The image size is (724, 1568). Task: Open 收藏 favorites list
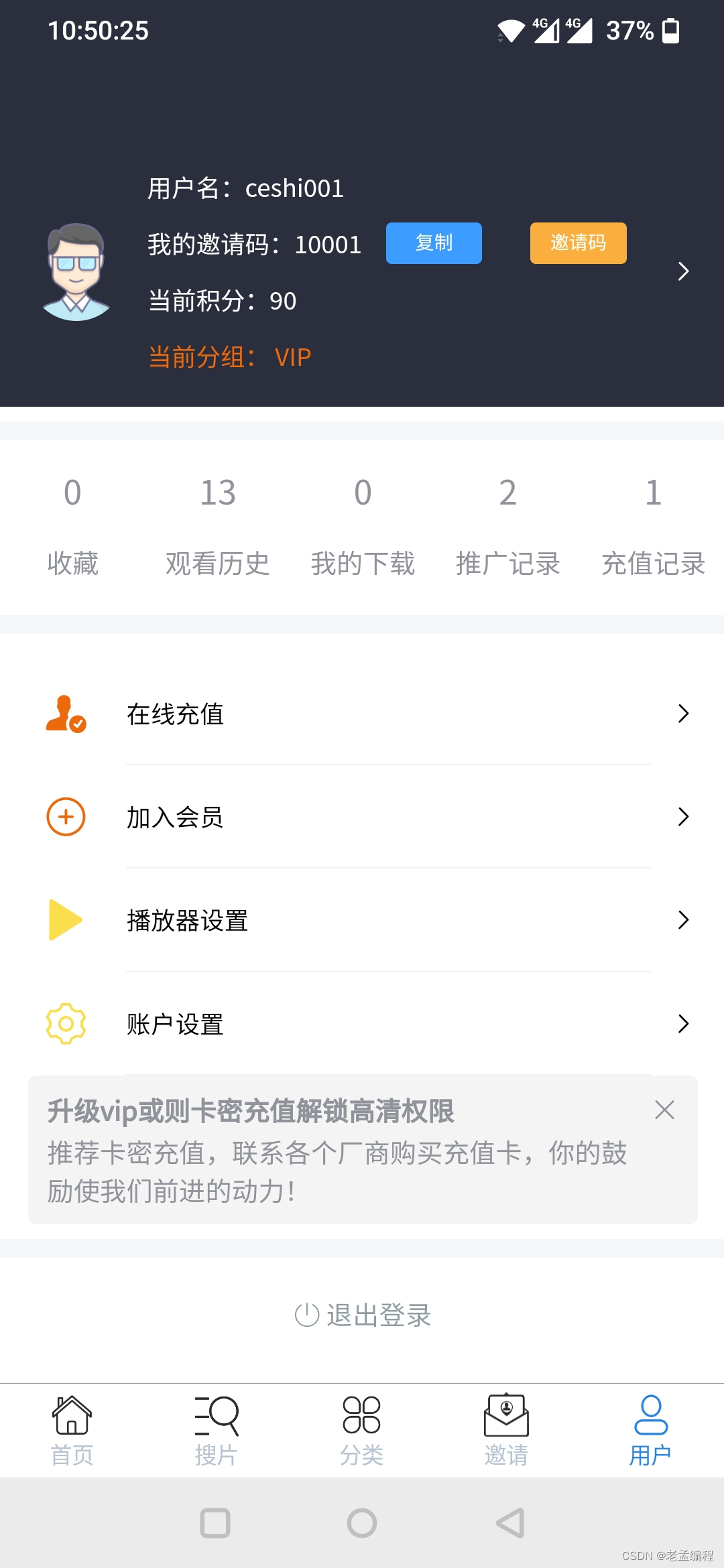coord(72,526)
